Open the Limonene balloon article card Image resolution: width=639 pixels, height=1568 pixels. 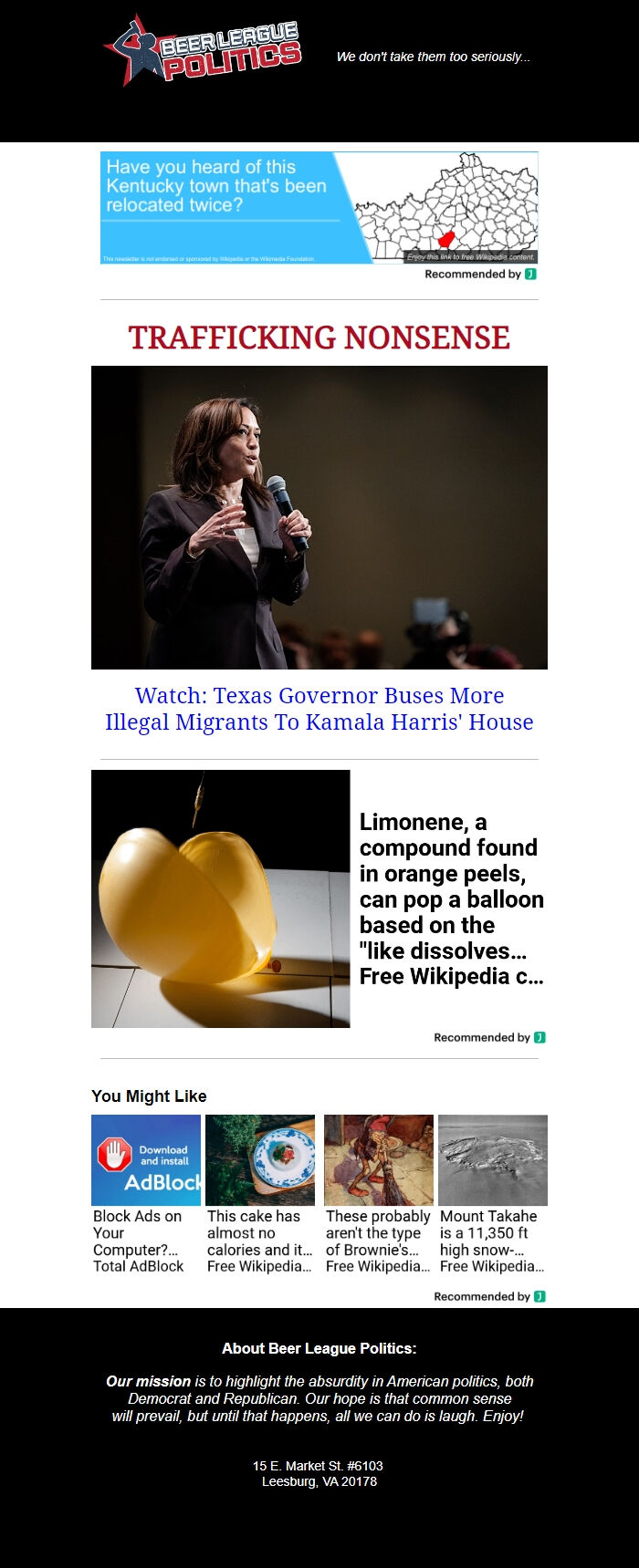pyautogui.click(x=319, y=898)
